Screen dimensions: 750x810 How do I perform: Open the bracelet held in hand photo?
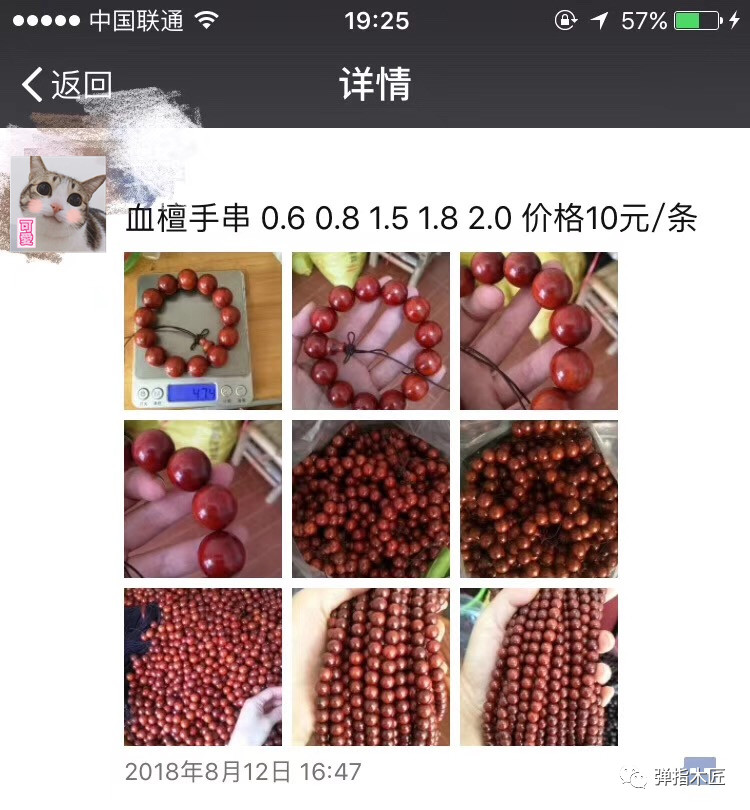(370, 331)
